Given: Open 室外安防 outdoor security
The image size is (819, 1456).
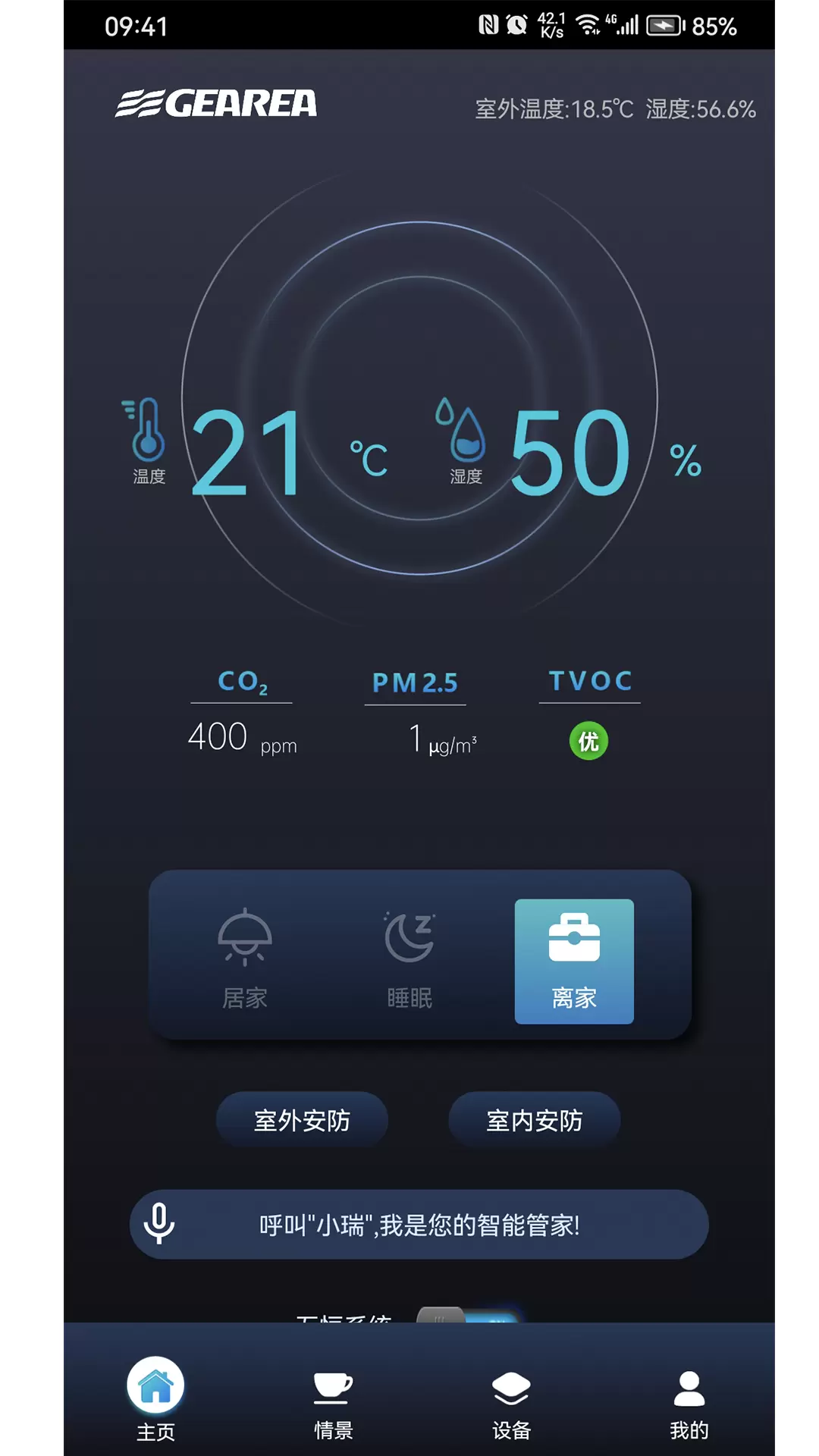Looking at the screenshot, I should pos(302,1120).
